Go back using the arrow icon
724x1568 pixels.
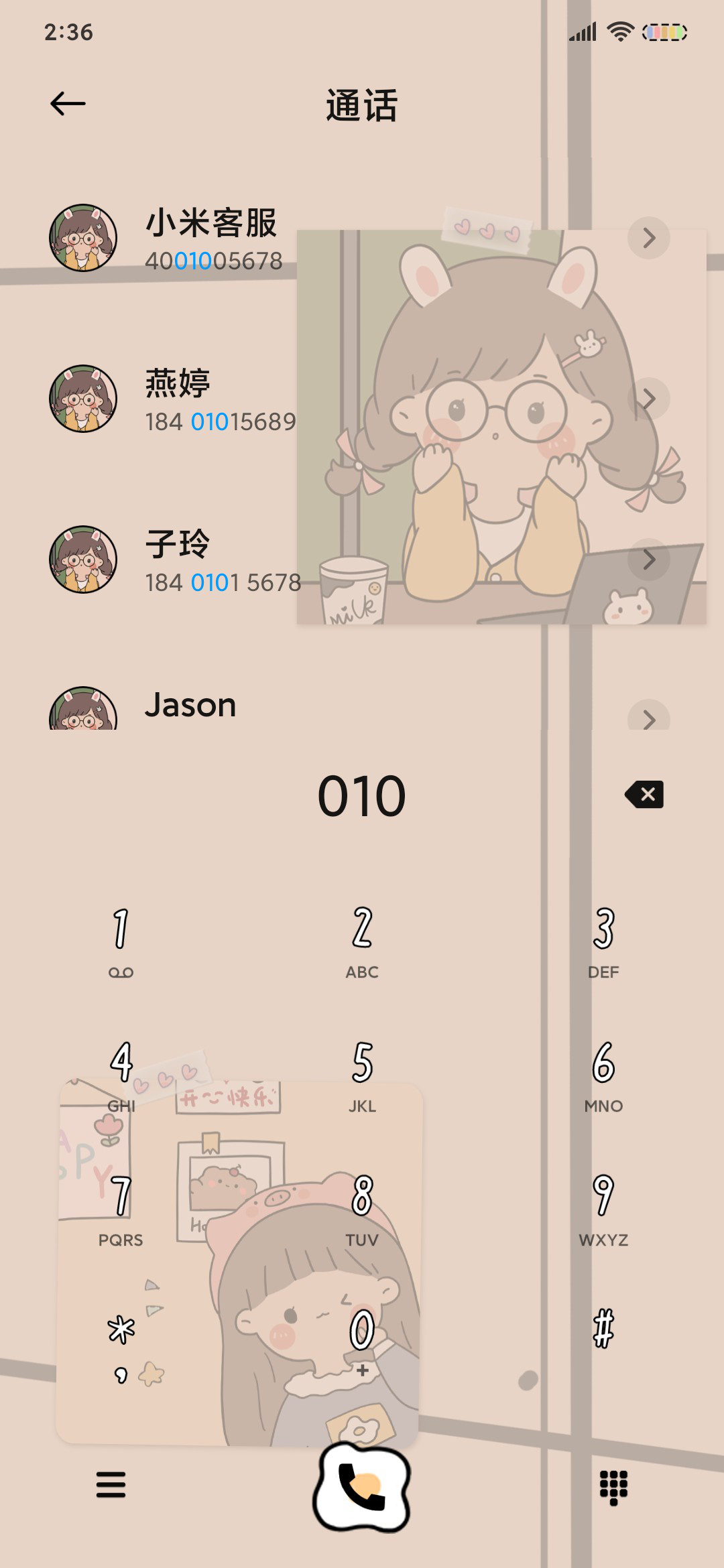(68, 104)
